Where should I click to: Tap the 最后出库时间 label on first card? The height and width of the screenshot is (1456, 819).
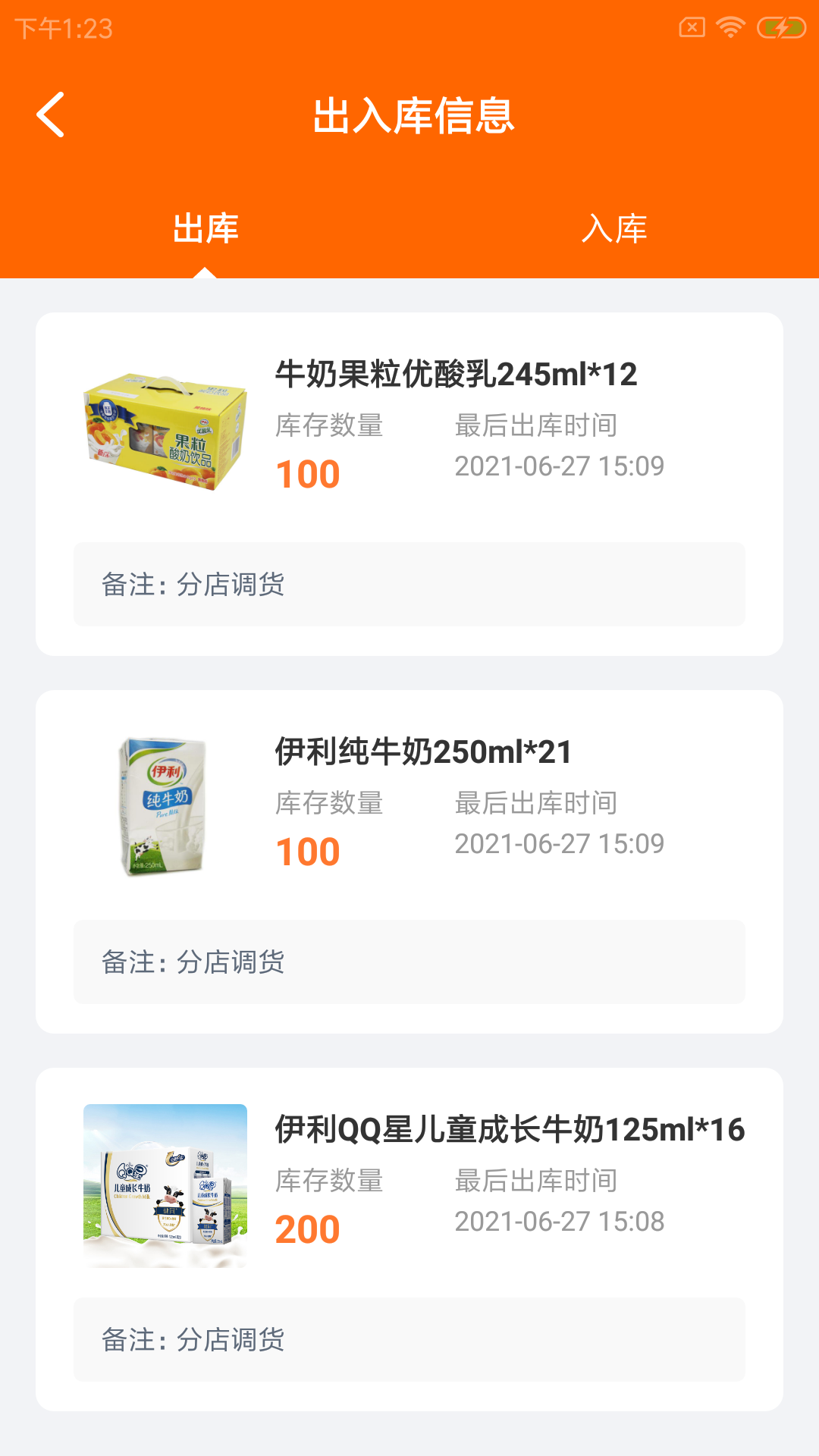(x=536, y=426)
